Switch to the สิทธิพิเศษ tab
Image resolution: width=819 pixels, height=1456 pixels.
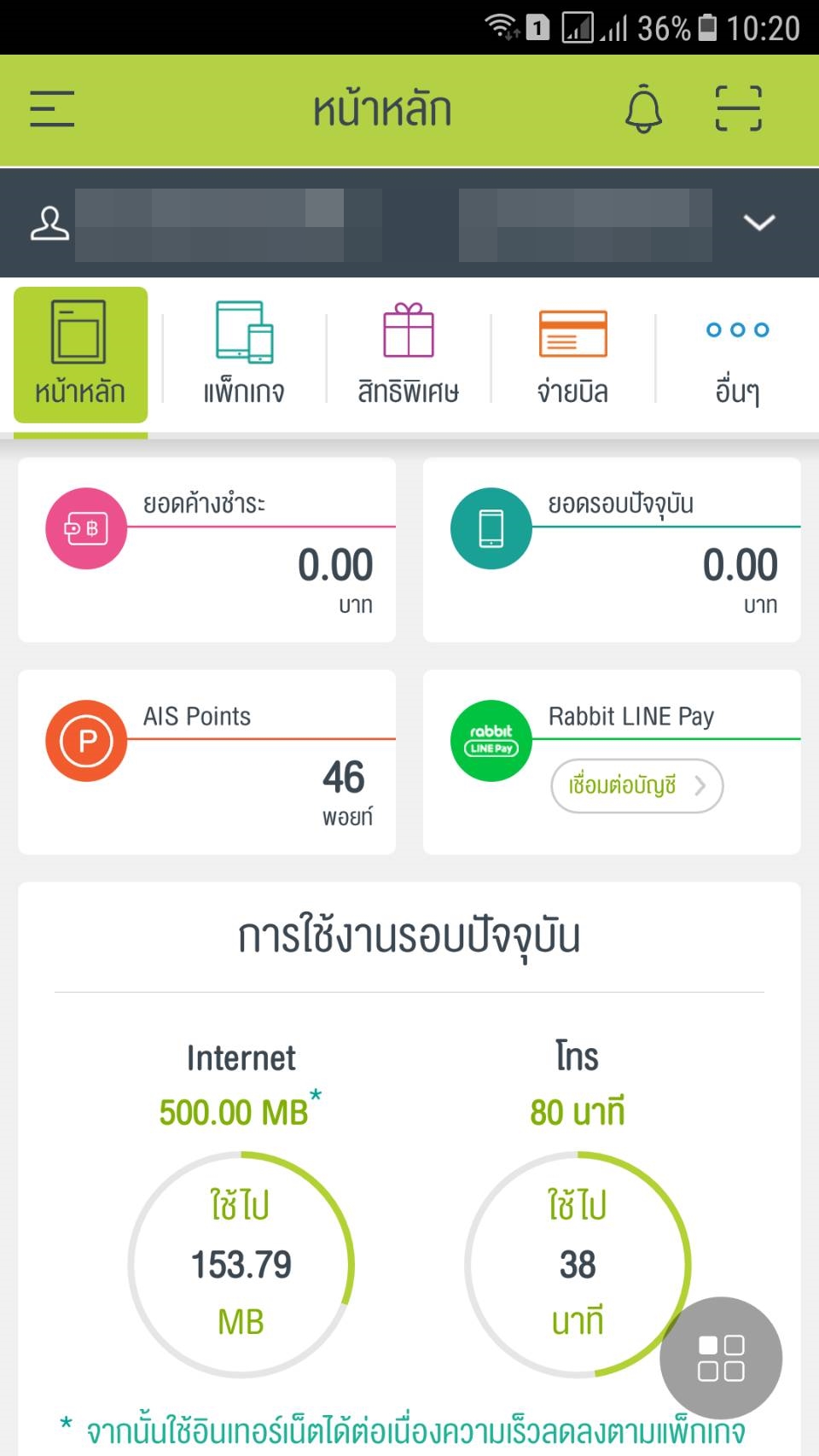409,355
